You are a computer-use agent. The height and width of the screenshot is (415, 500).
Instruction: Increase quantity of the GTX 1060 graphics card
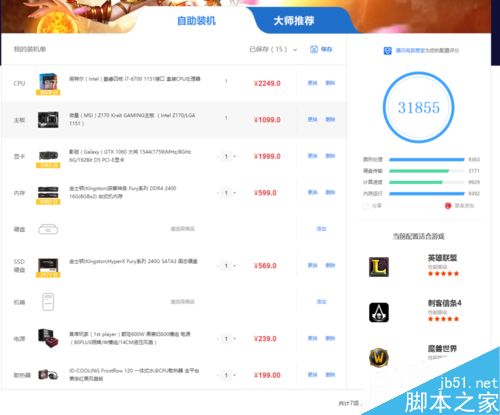pos(235,156)
